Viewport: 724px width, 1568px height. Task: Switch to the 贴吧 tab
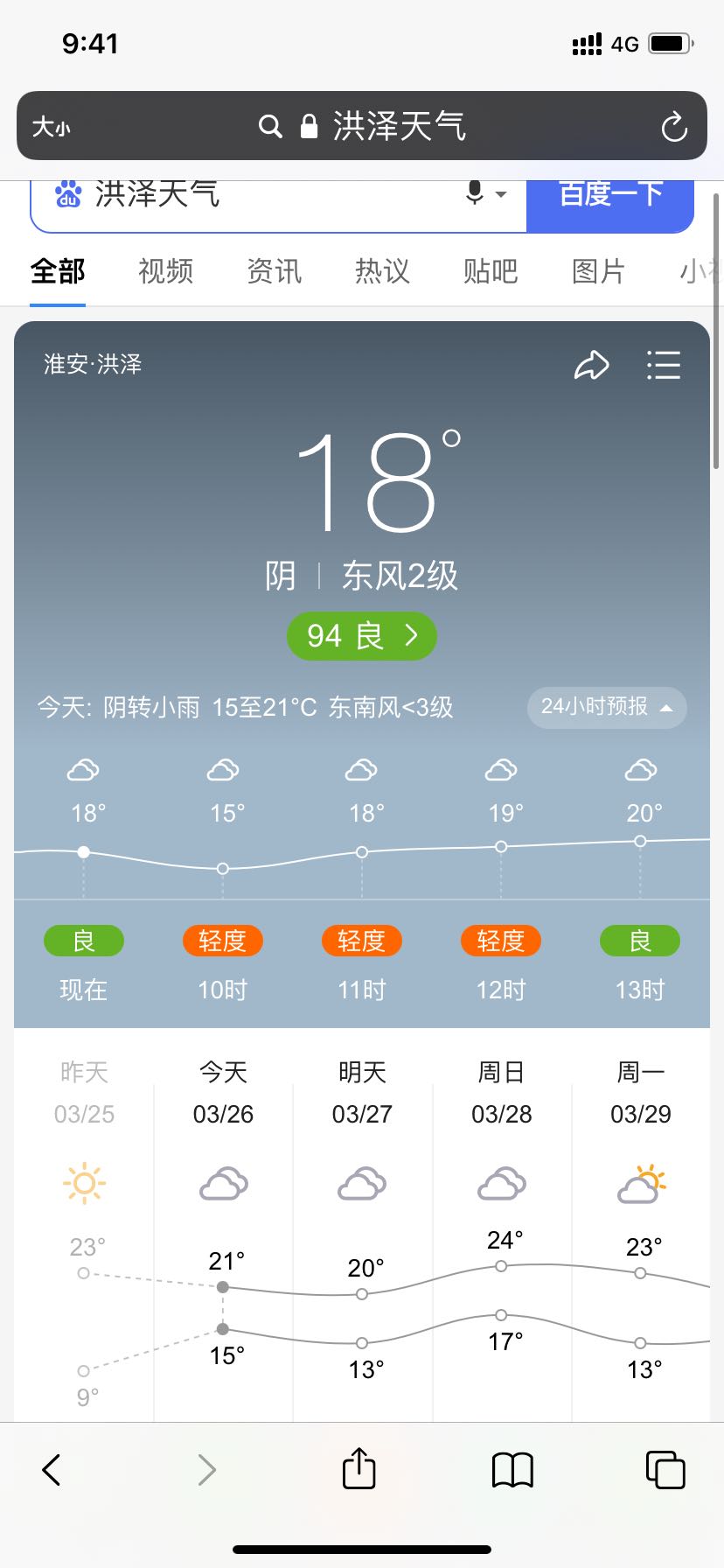tap(491, 271)
